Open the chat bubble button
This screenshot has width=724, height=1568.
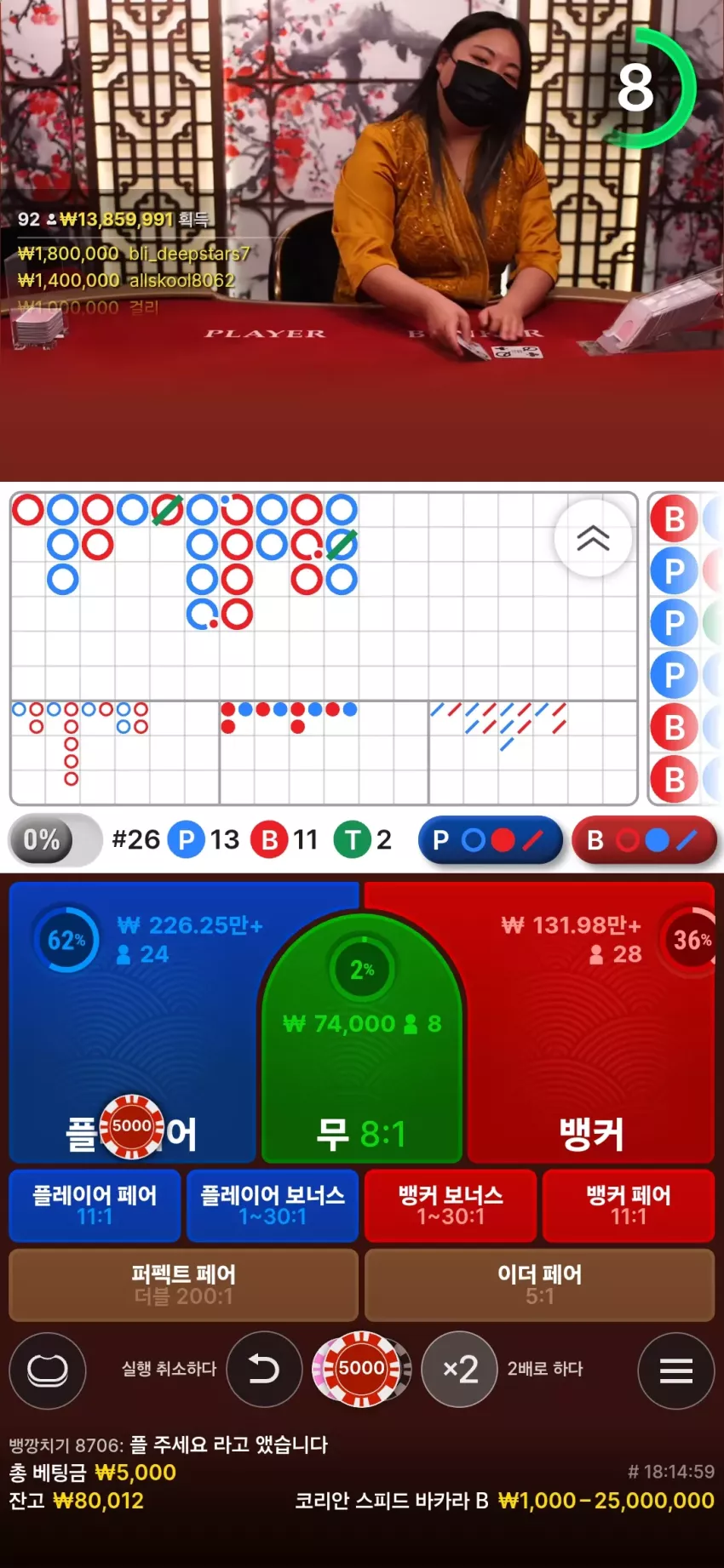48,1371
